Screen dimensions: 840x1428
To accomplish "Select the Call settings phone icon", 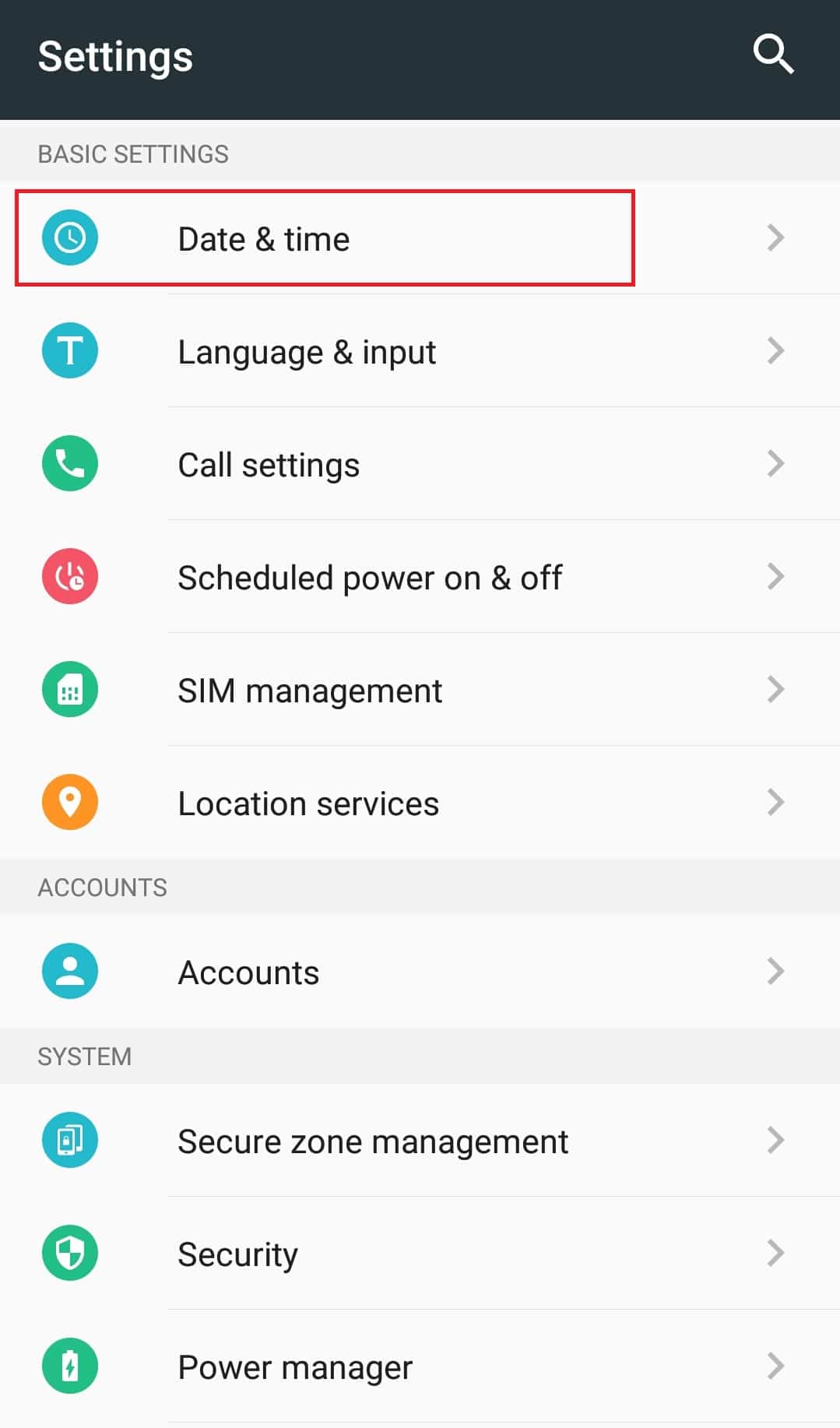I will 69,463.
